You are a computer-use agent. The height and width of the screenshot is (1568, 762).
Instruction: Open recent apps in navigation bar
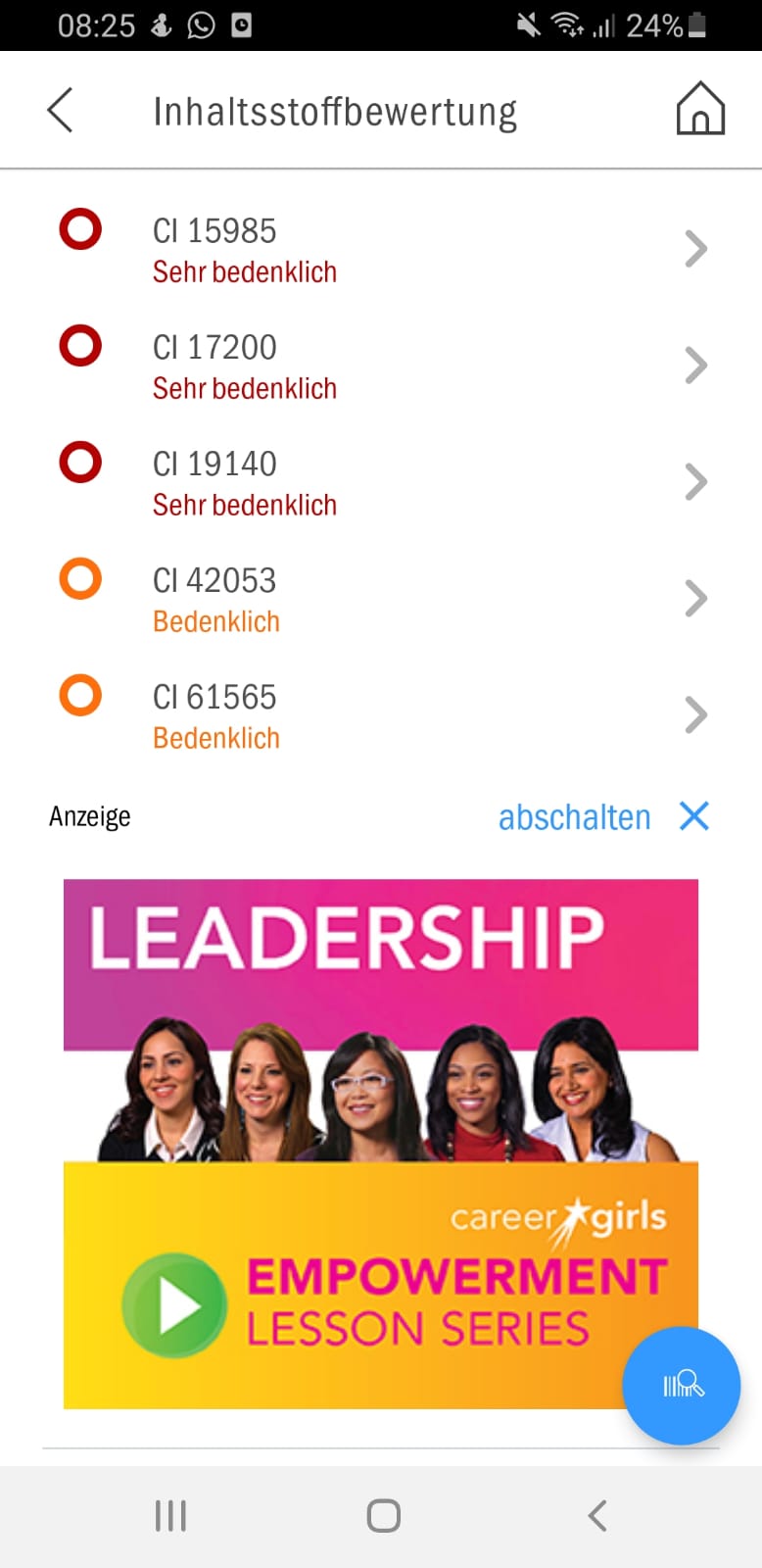click(170, 1515)
